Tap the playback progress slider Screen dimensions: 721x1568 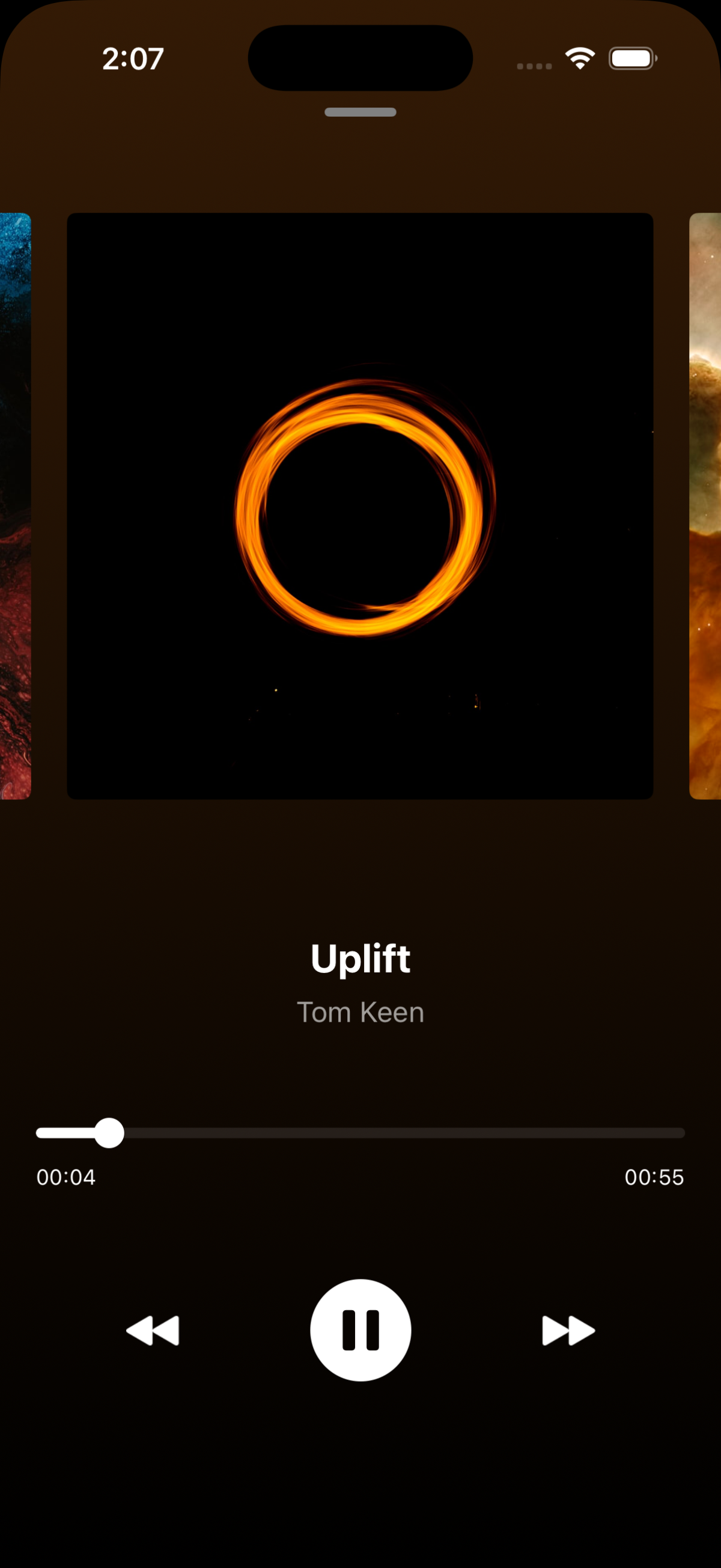[360, 1133]
